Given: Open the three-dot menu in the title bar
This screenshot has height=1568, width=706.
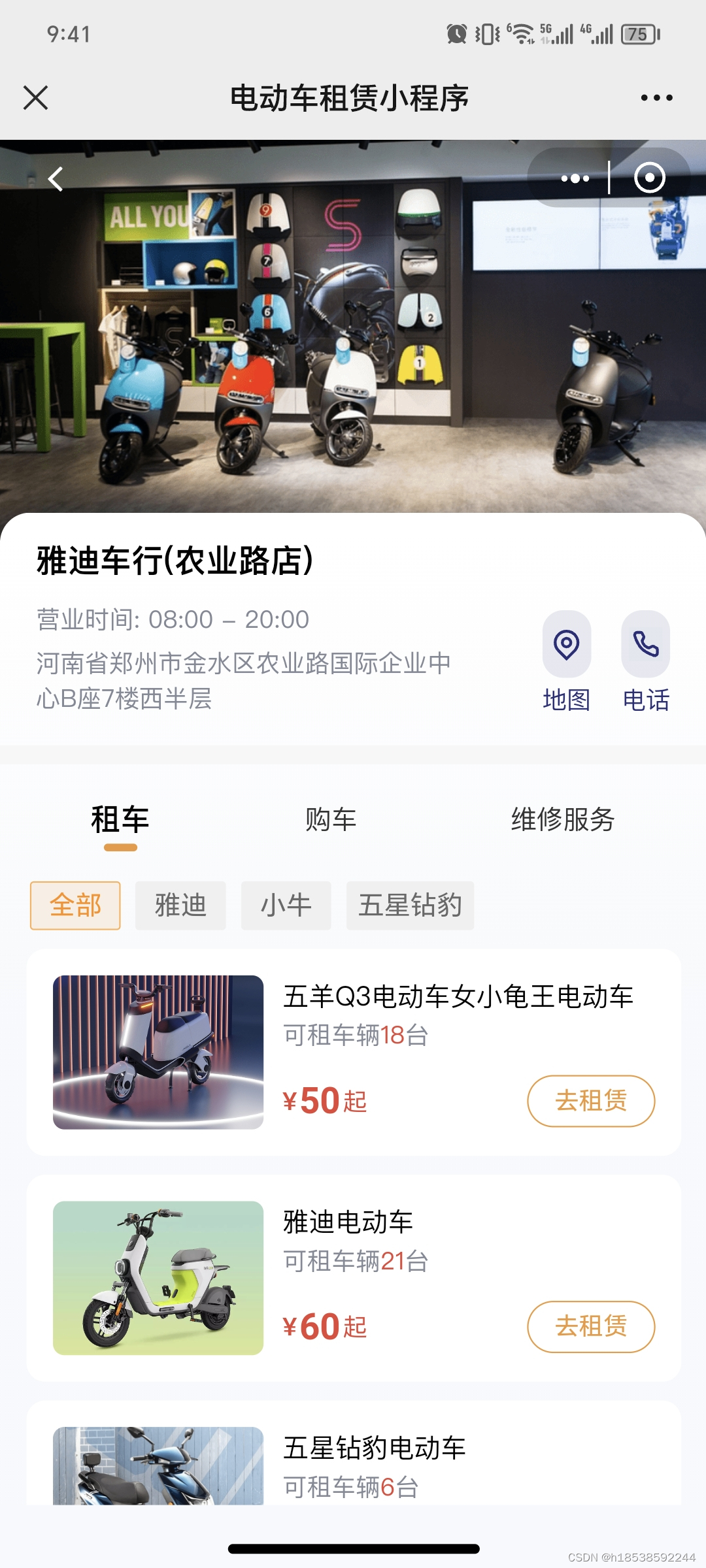Looking at the screenshot, I should [656, 98].
